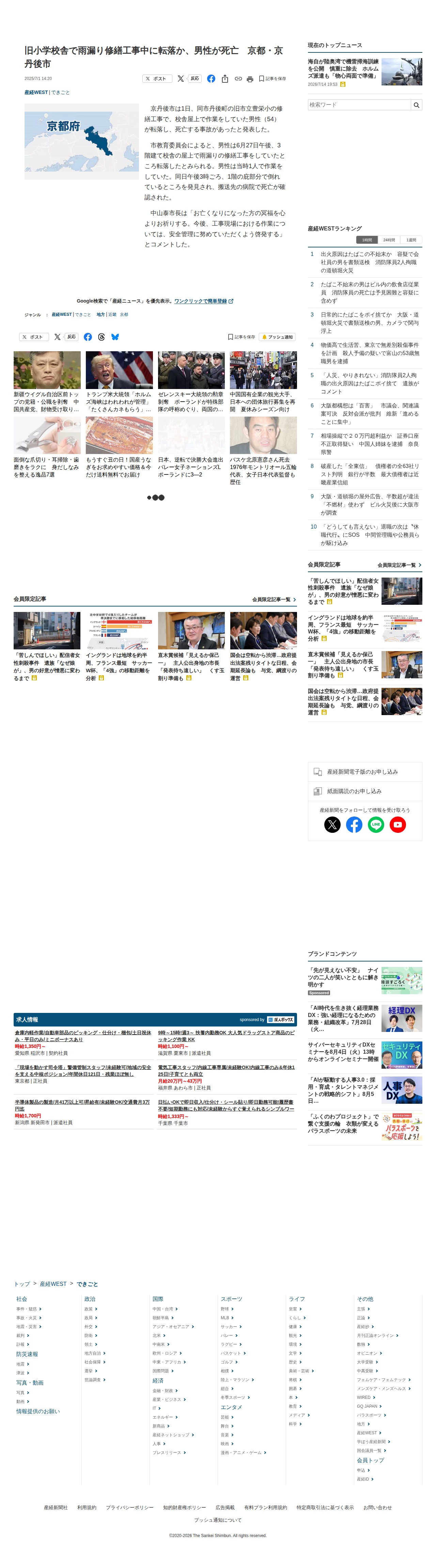
Task: Open the top news story about 機雷掃海訓練
Action: click(343, 69)
